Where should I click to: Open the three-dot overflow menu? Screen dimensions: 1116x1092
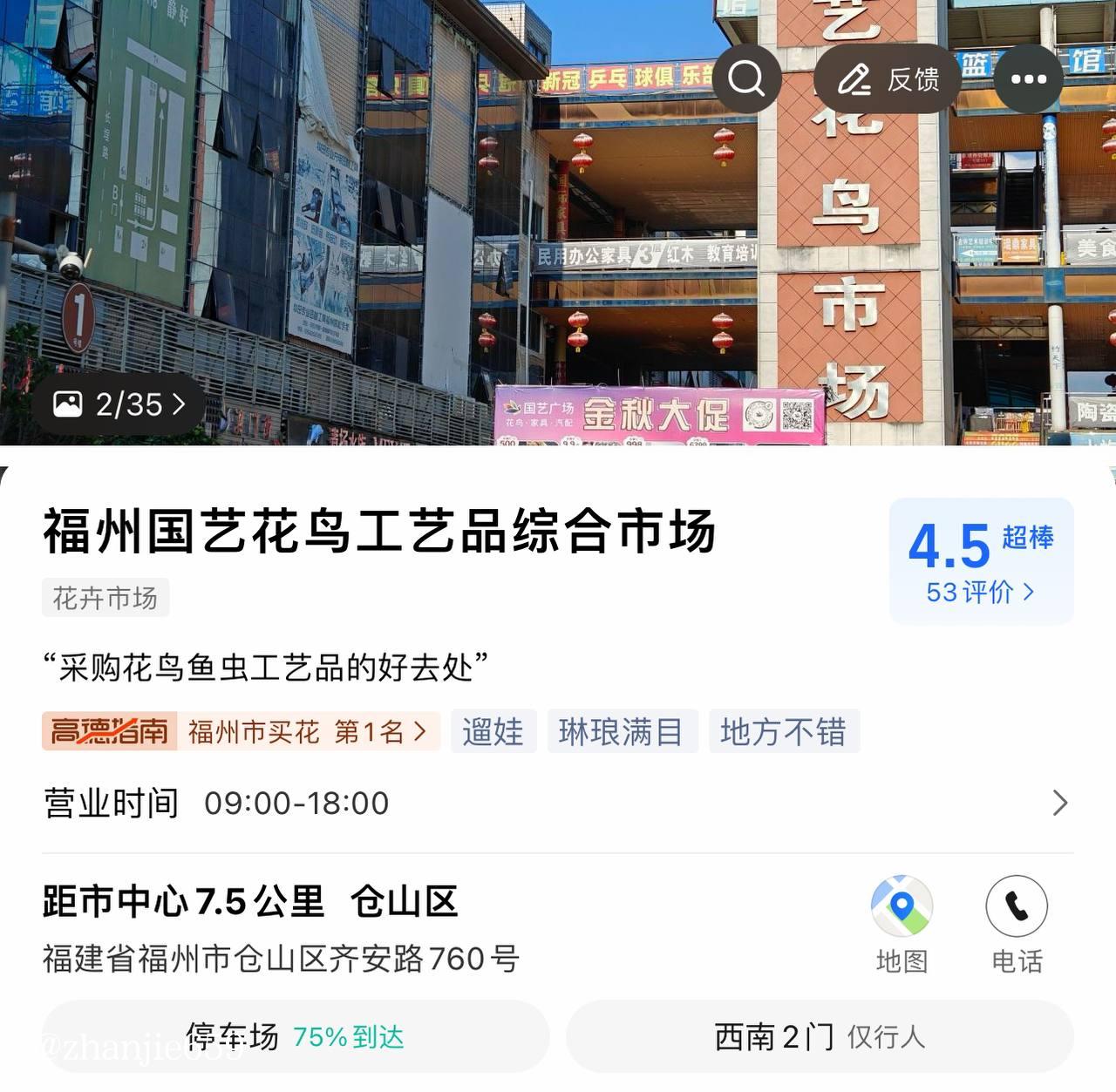(x=1029, y=78)
